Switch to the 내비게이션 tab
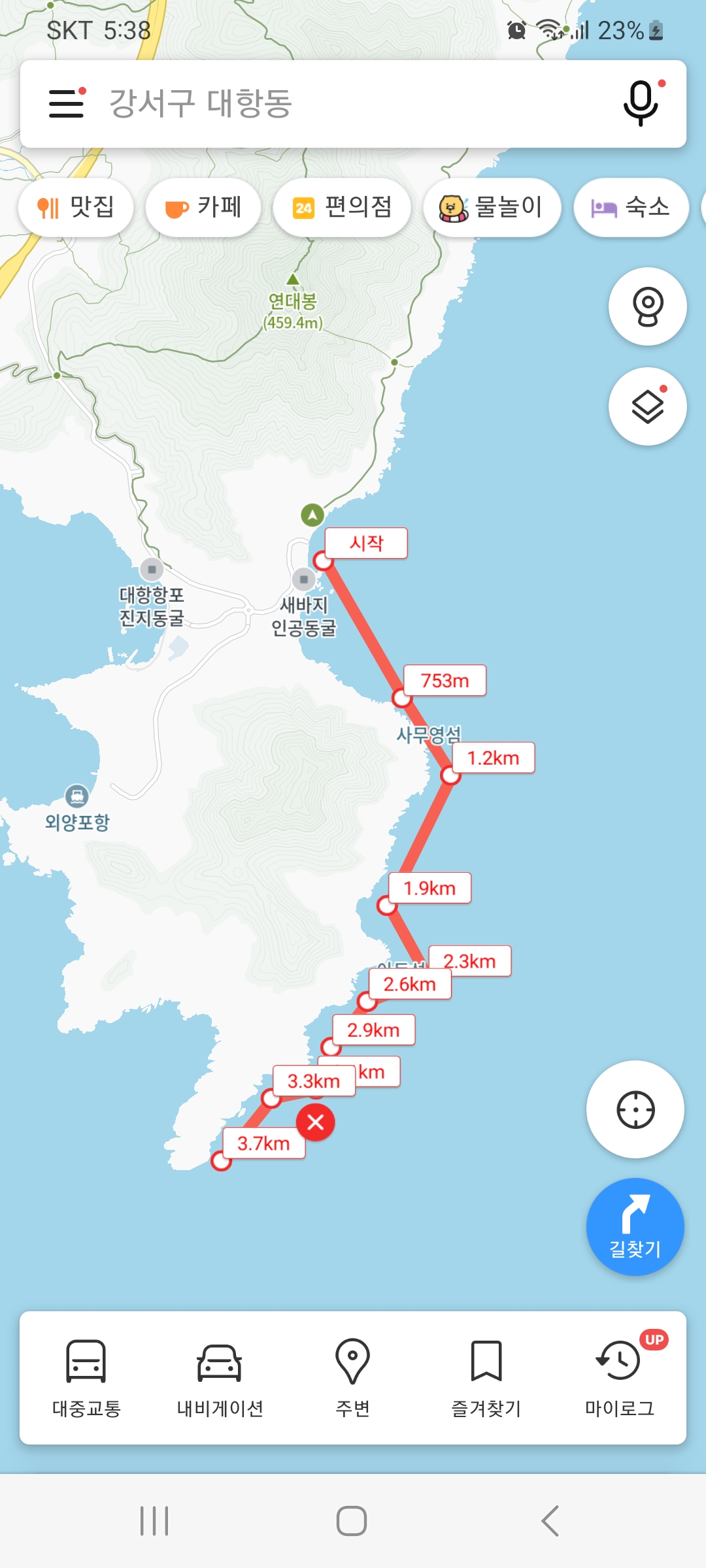Screen dimensions: 706x1568 point(220,1377)
